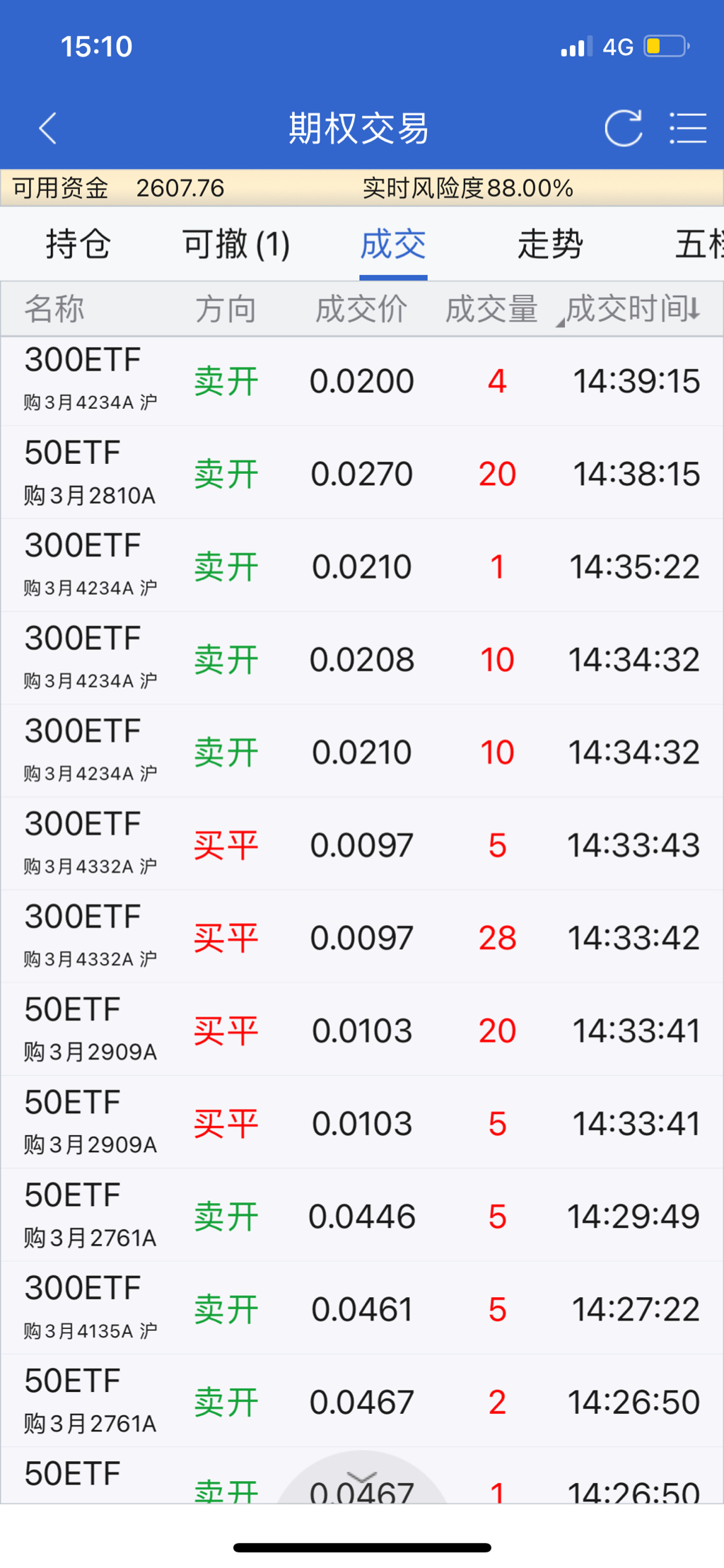This screenshot has height=1568, width=724.
Task: Open 300ETF trade at 14:39:15
Action: click(362, 381)
